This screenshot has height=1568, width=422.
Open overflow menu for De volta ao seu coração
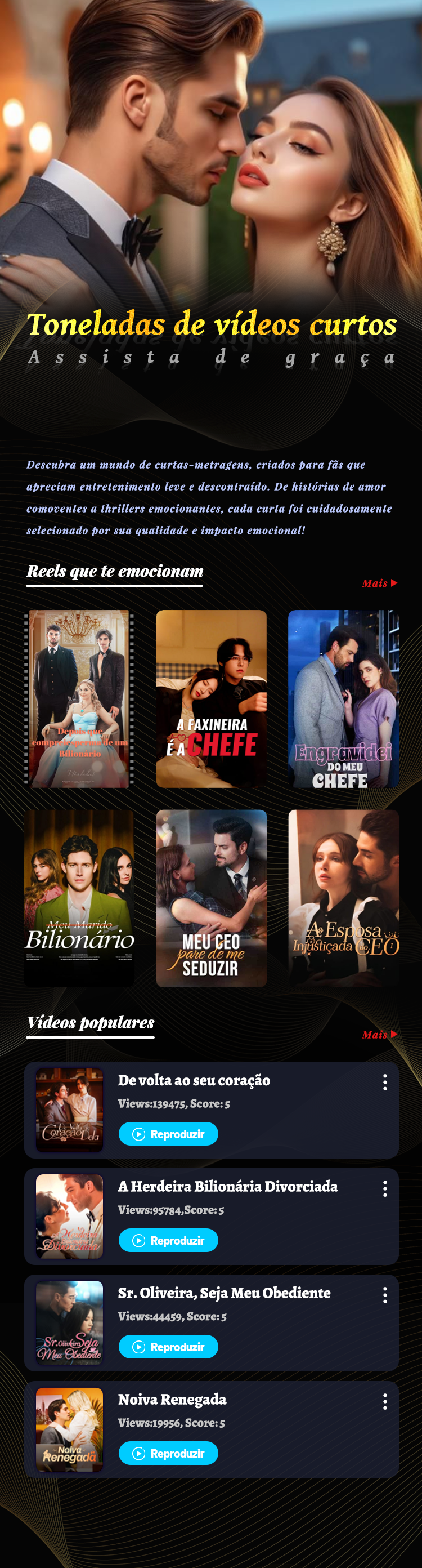click(x=385, y=1081)
